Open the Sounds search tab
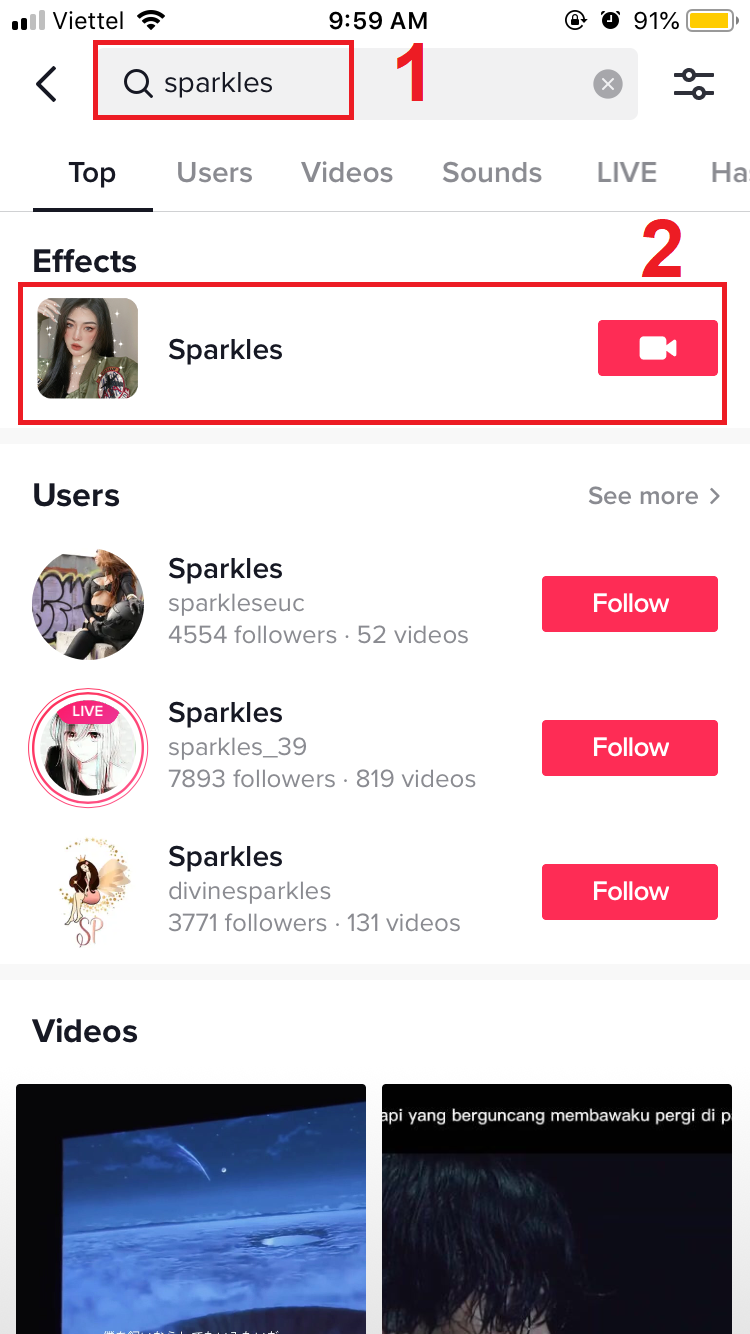Screen dimensions: 750x1334 pyautogui.click(x=491, y=172)
